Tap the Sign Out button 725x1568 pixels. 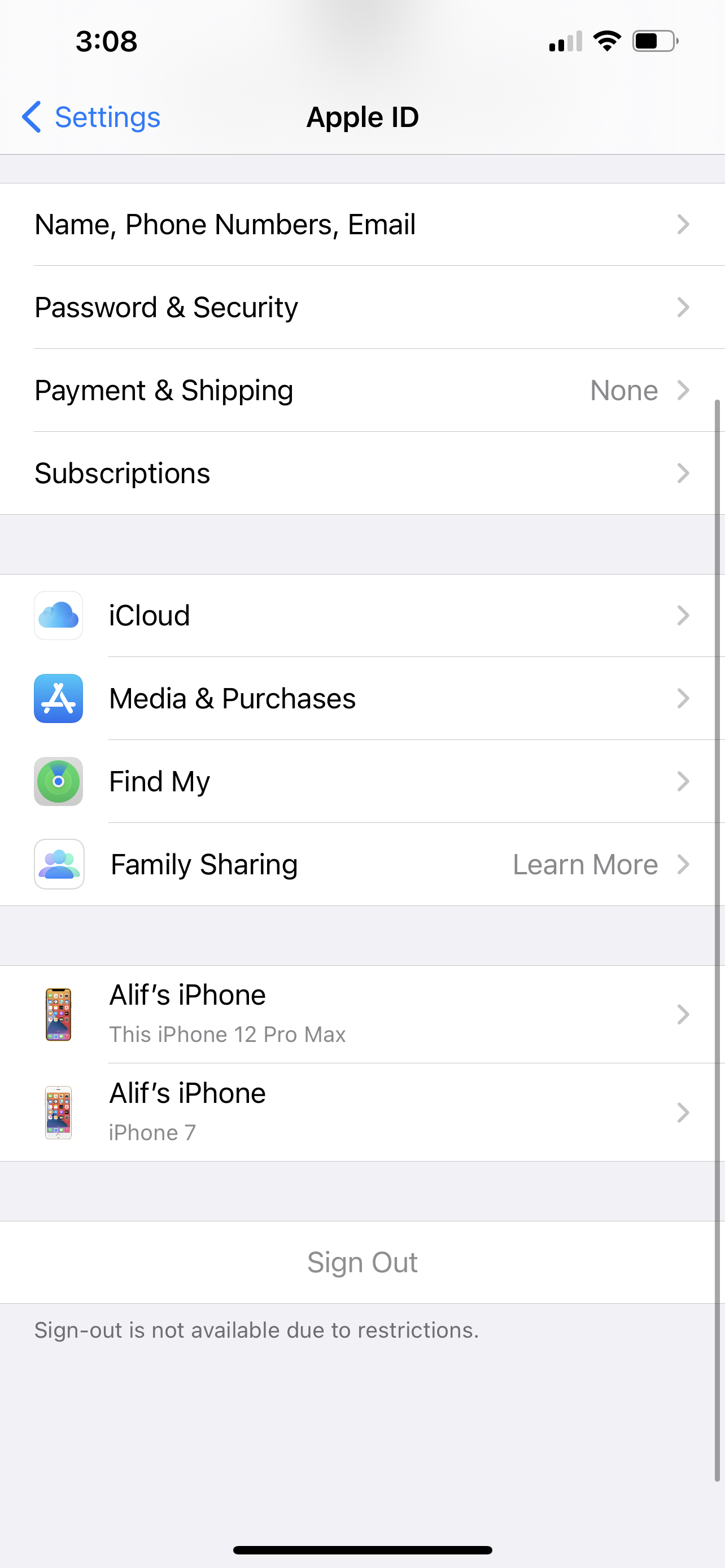tap(362, 1262)
